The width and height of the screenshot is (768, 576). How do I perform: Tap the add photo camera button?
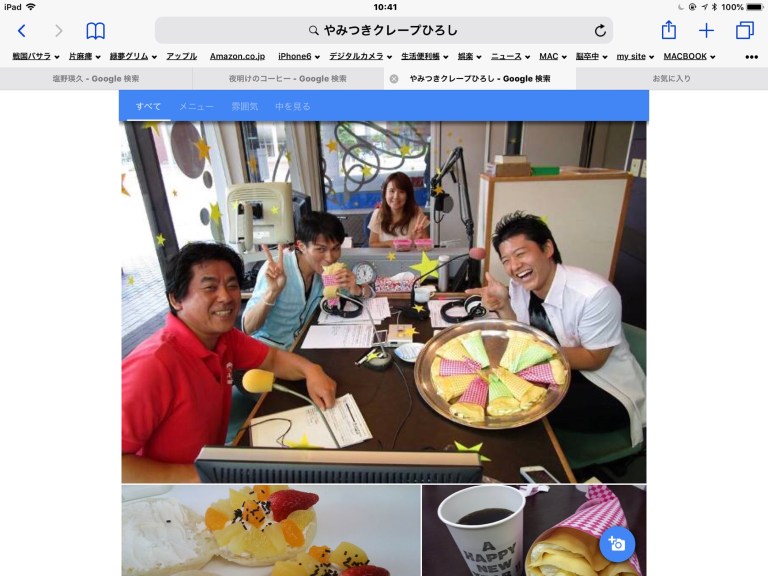[617, 544]
